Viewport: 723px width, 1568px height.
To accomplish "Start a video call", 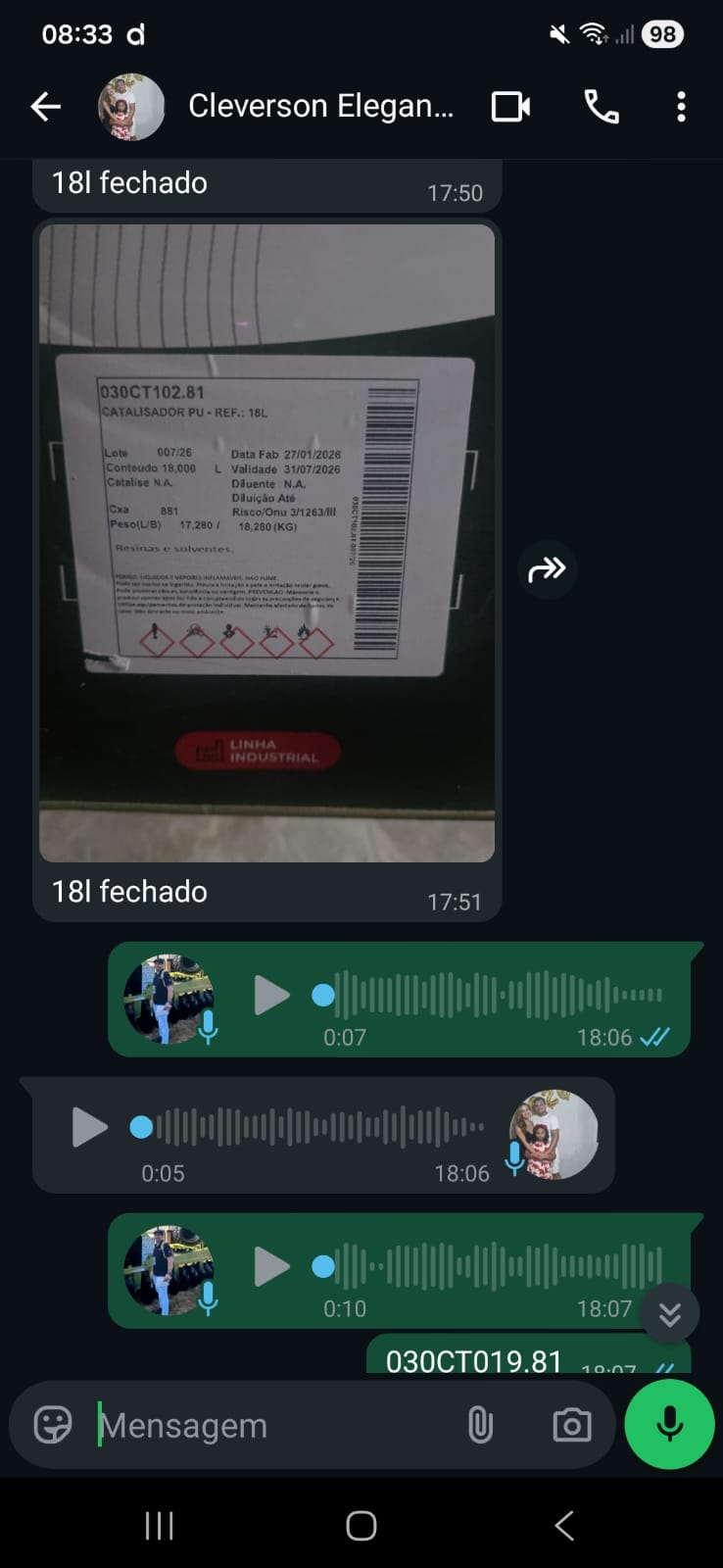I will [510, 107].
